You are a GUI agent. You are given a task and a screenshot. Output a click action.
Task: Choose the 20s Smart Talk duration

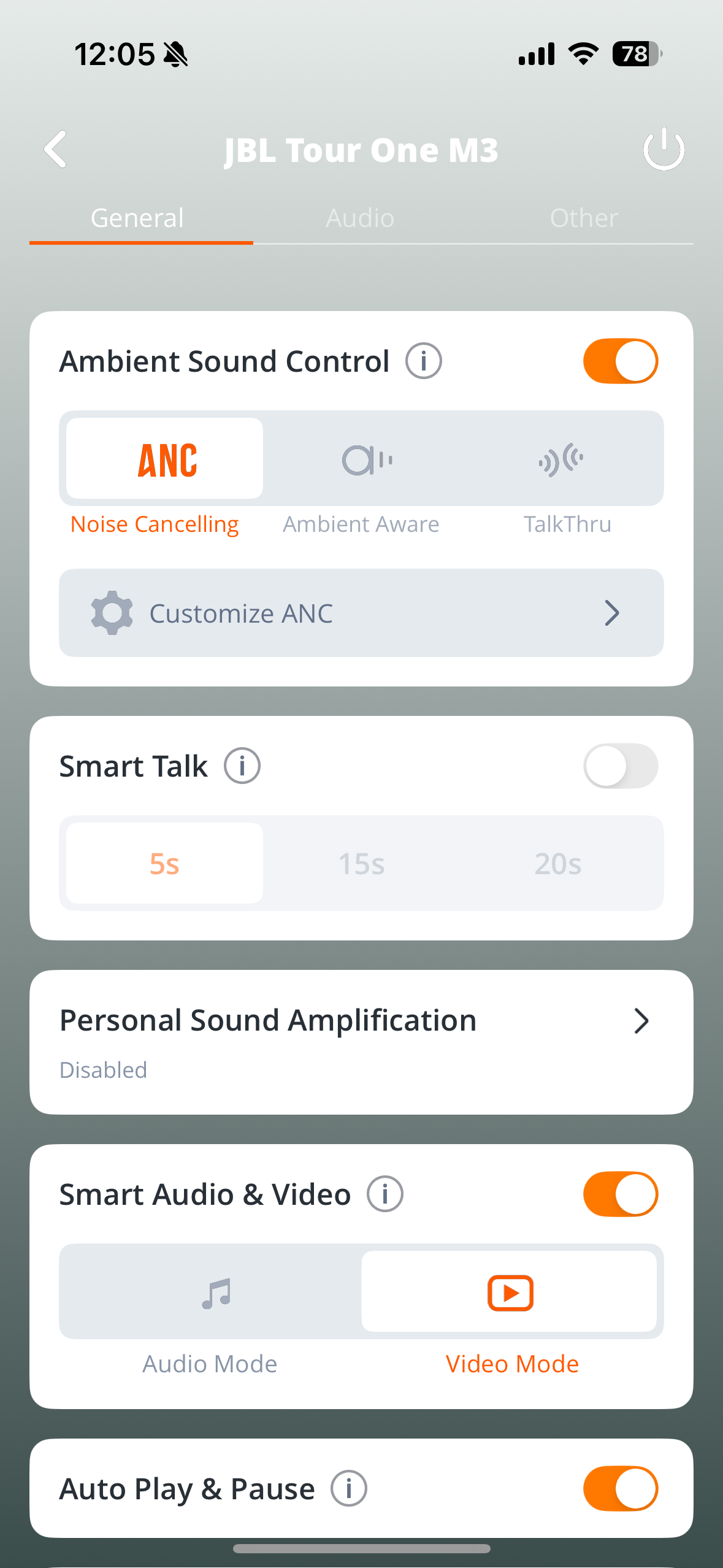[557, 864]
